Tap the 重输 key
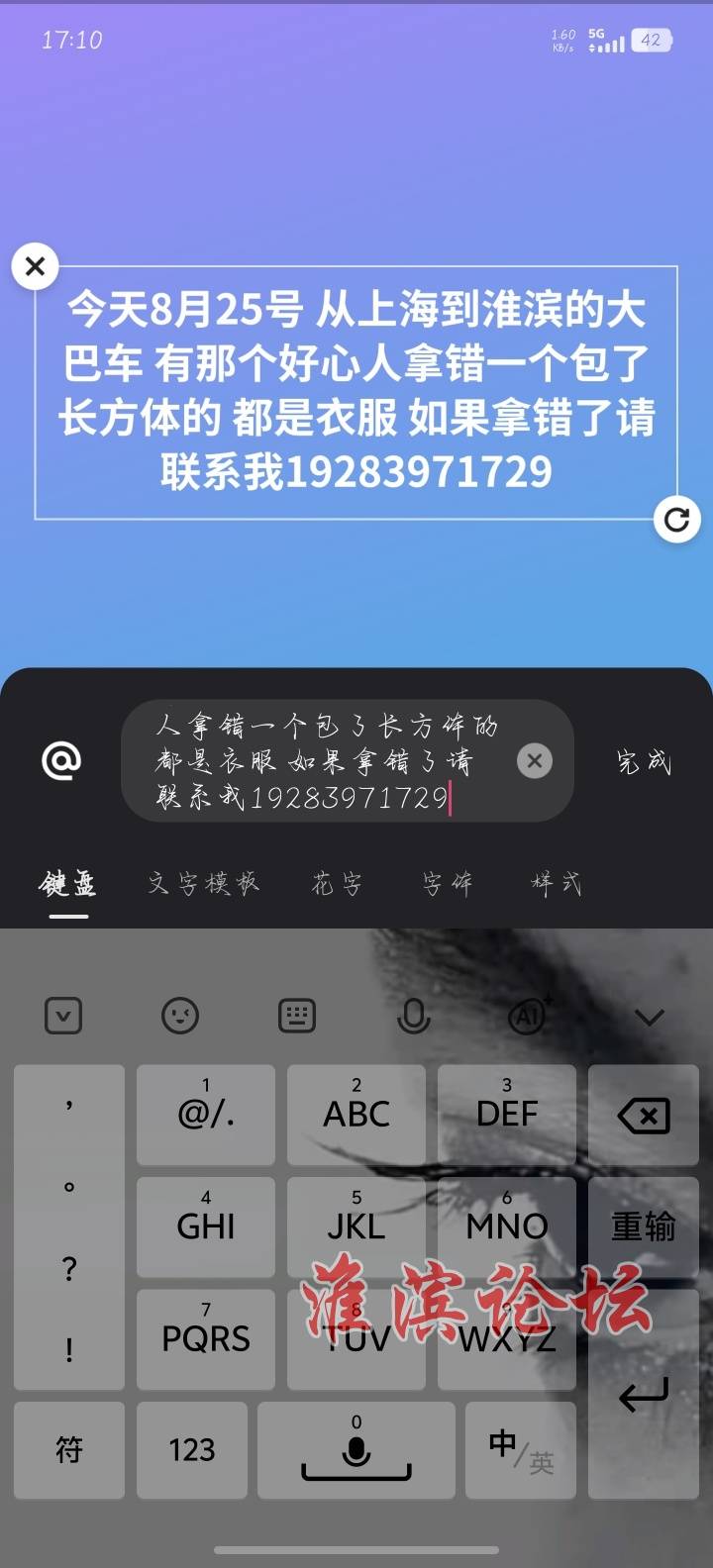Viewport: 713px width, 1568px height. tap(644, 1227)
